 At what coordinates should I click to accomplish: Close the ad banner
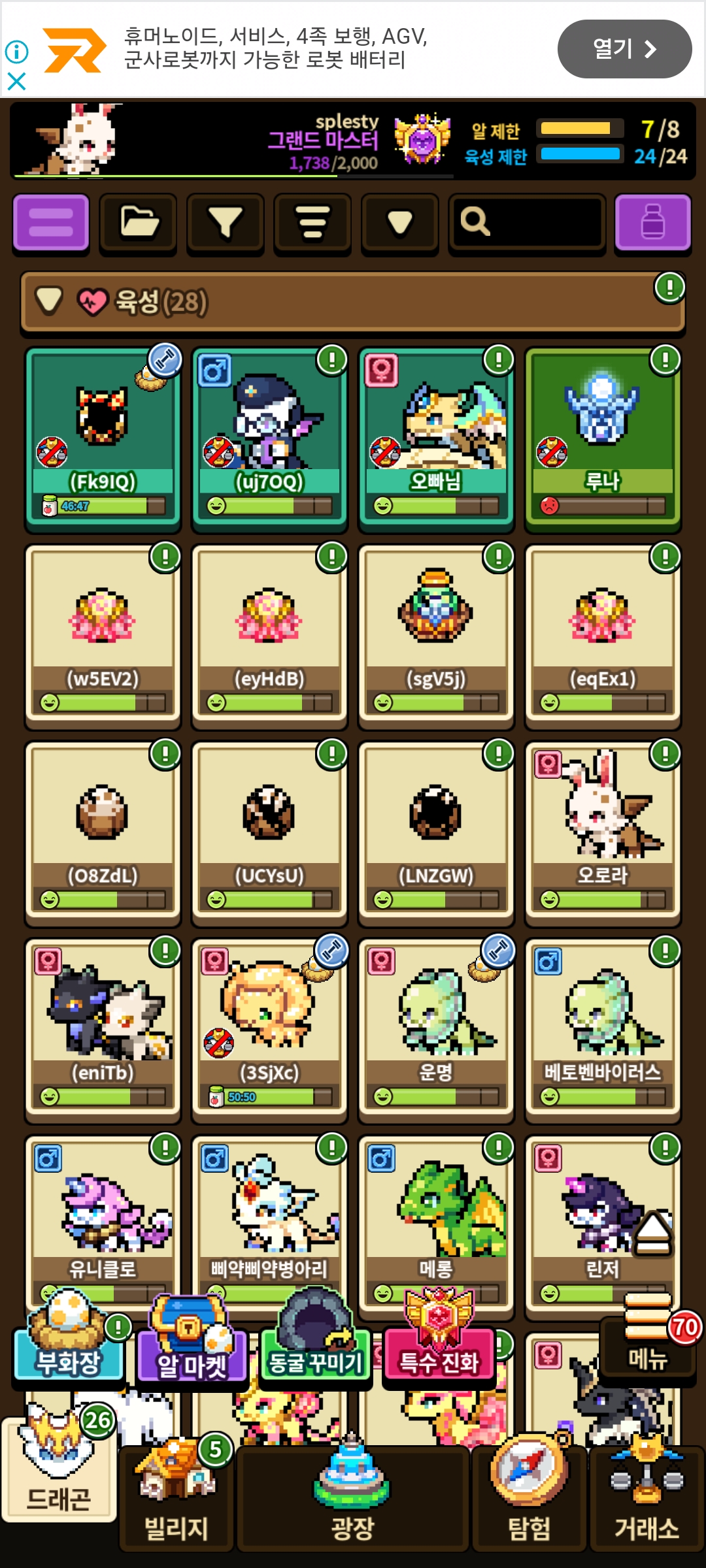coord(16,82)
